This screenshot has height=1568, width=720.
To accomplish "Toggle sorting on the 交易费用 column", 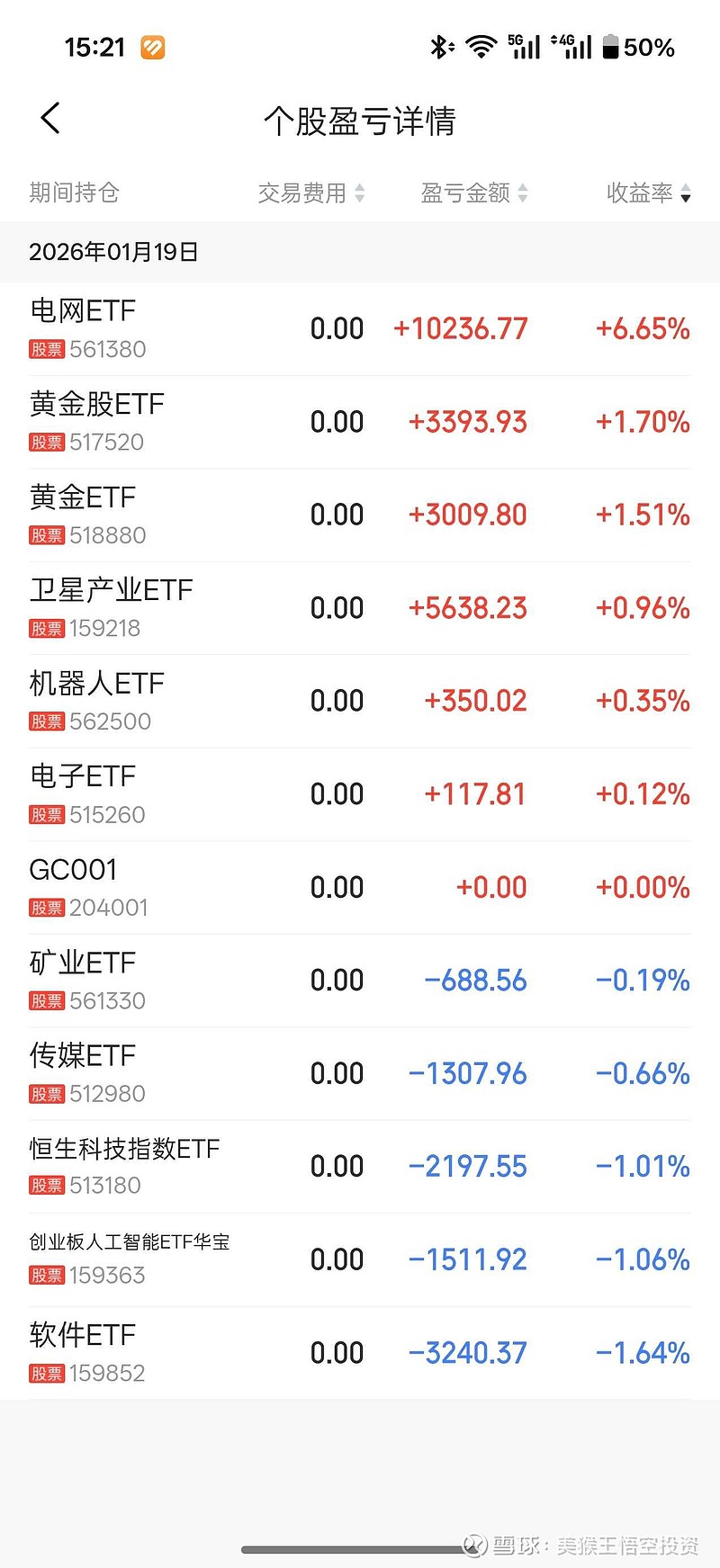I will point(361,193).
